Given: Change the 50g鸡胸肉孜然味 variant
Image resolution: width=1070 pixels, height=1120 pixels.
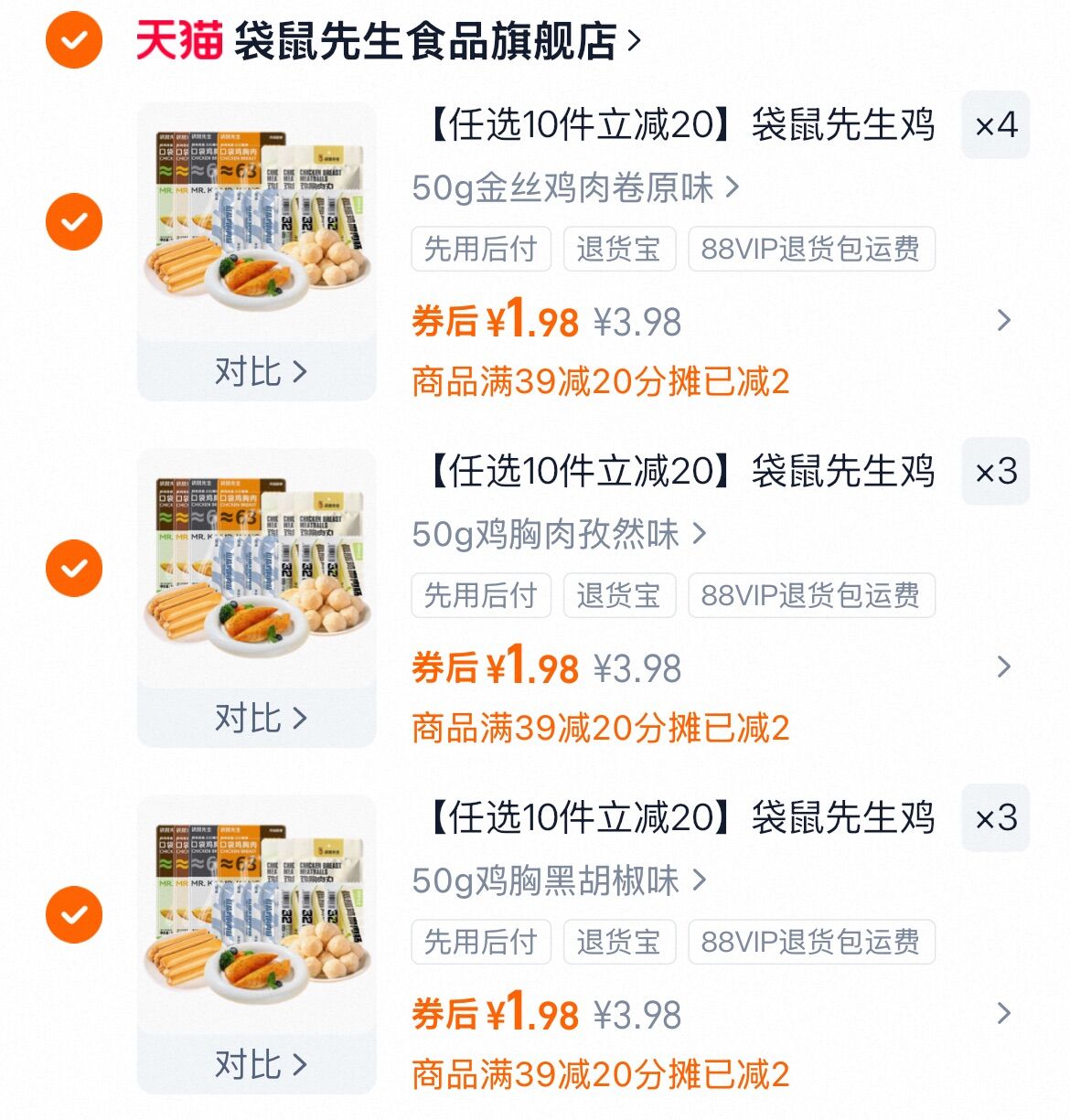Looking at the screenshot, I should 558,534.
